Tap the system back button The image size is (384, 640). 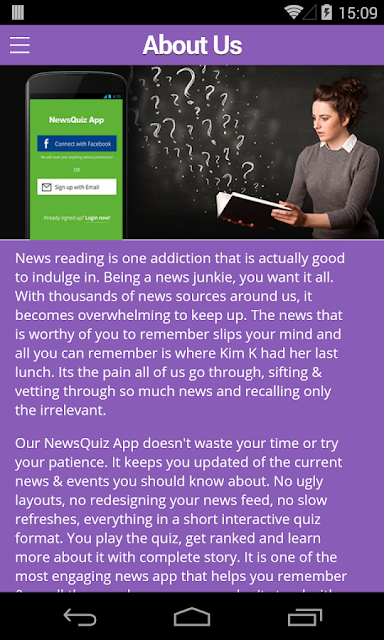coord(80,617)
